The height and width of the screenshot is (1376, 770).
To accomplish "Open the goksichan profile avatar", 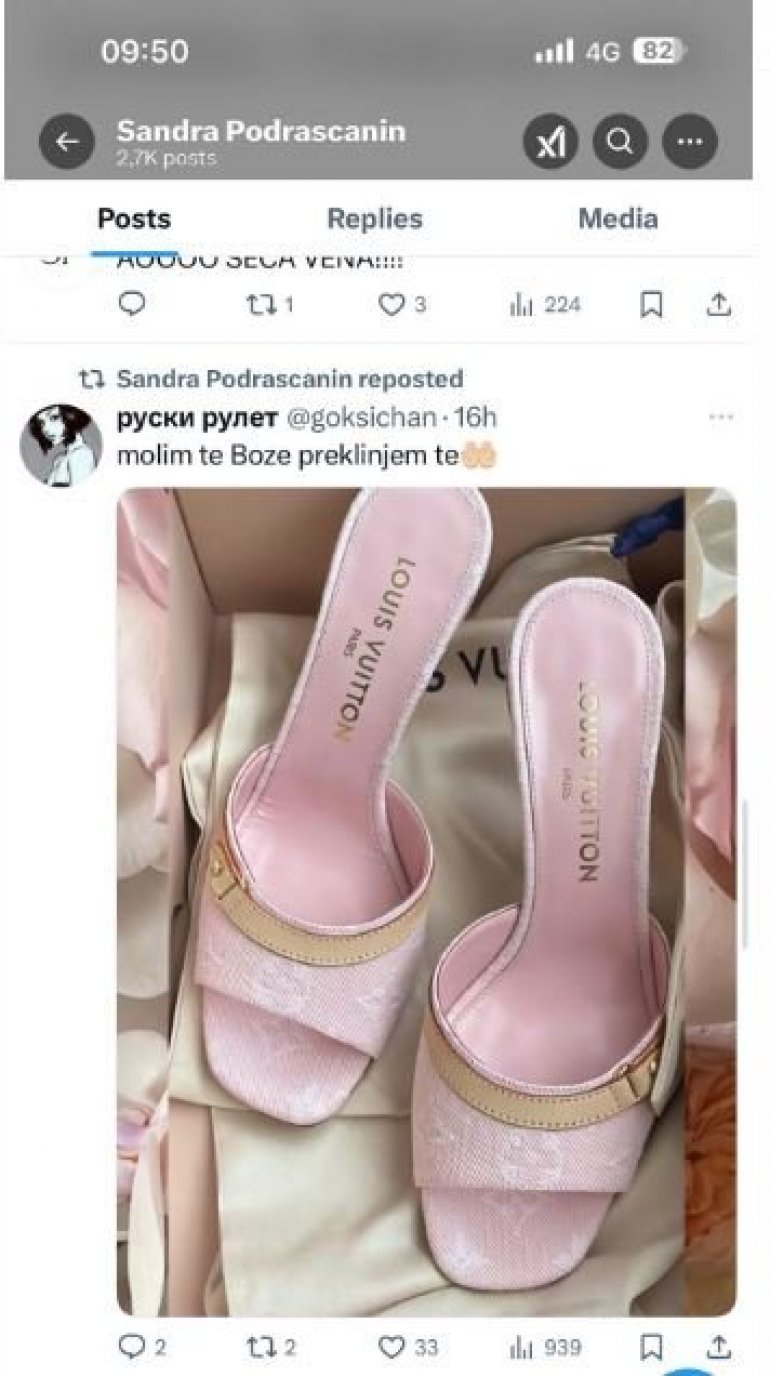I will pos(61,445).
